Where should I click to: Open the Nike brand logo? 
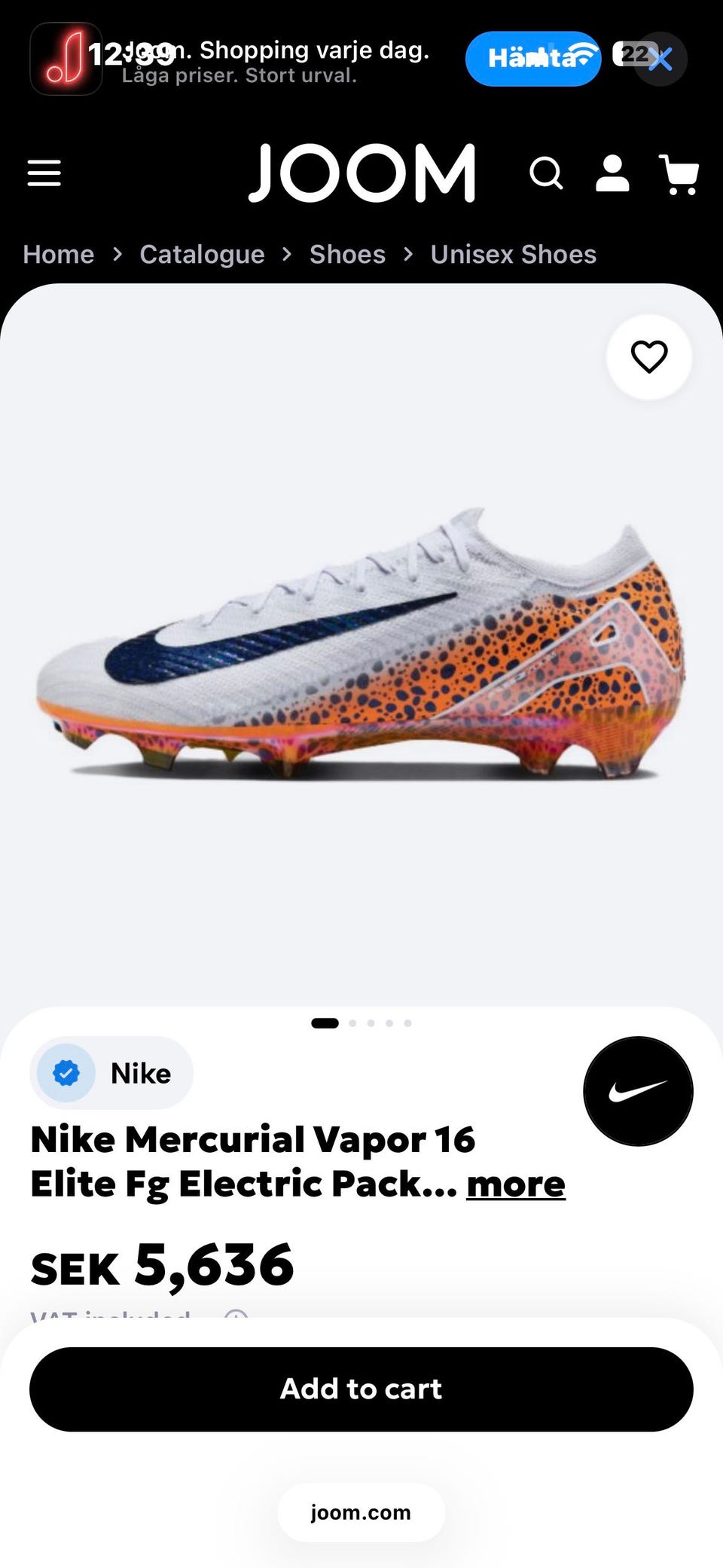point(638,1091)
